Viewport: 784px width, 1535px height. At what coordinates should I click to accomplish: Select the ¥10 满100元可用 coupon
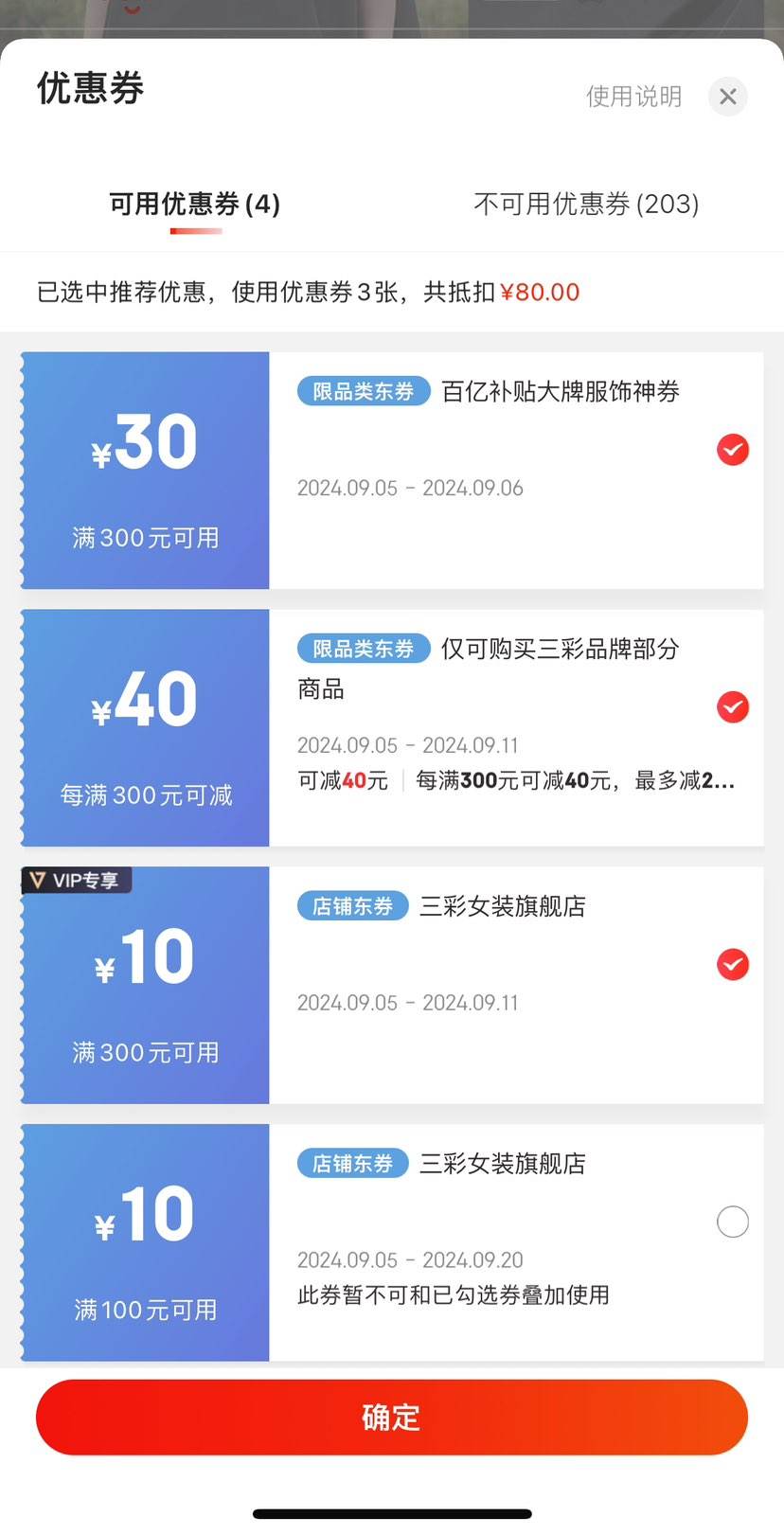(733, 1222)
